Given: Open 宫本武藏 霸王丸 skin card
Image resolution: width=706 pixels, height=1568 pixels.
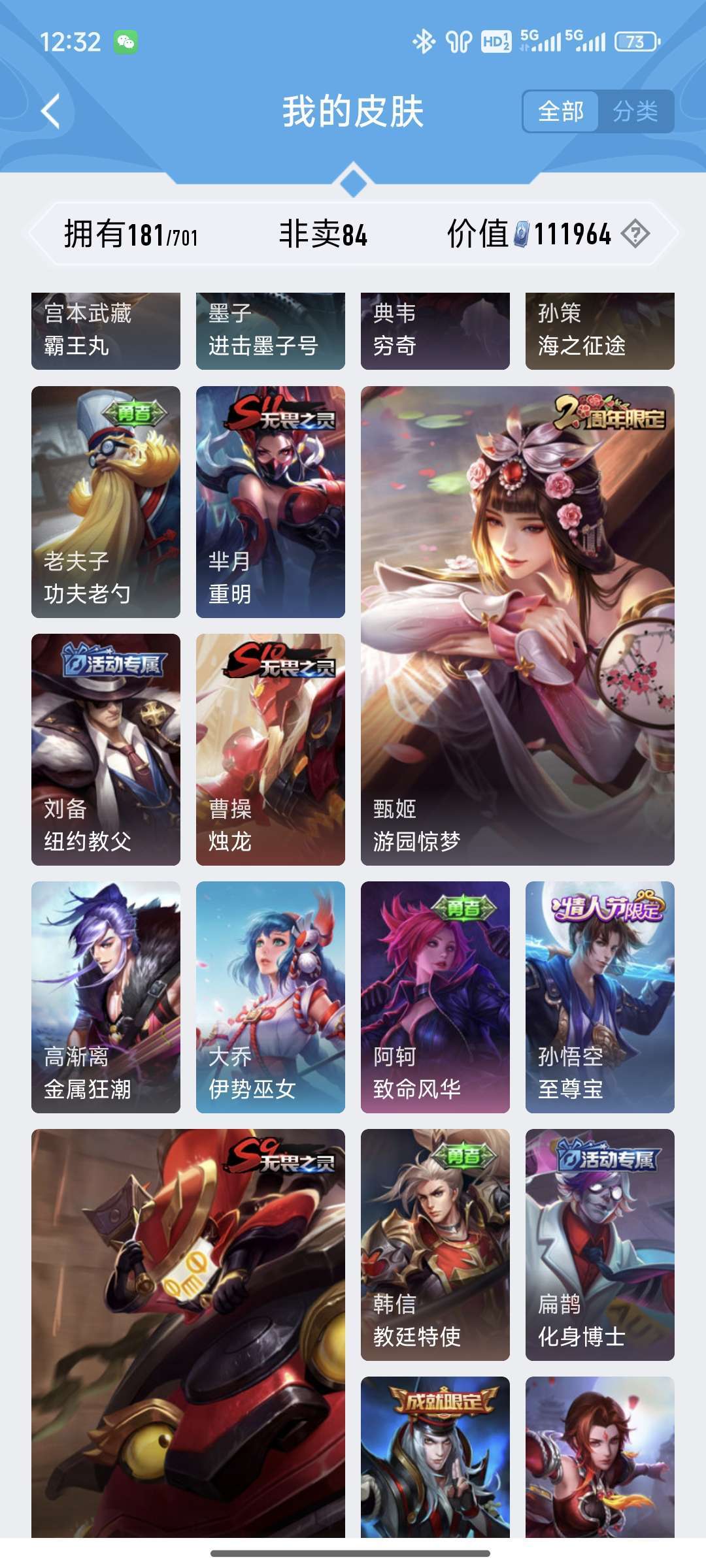Looking at the screenshot, I should click(x=106, y=331).
